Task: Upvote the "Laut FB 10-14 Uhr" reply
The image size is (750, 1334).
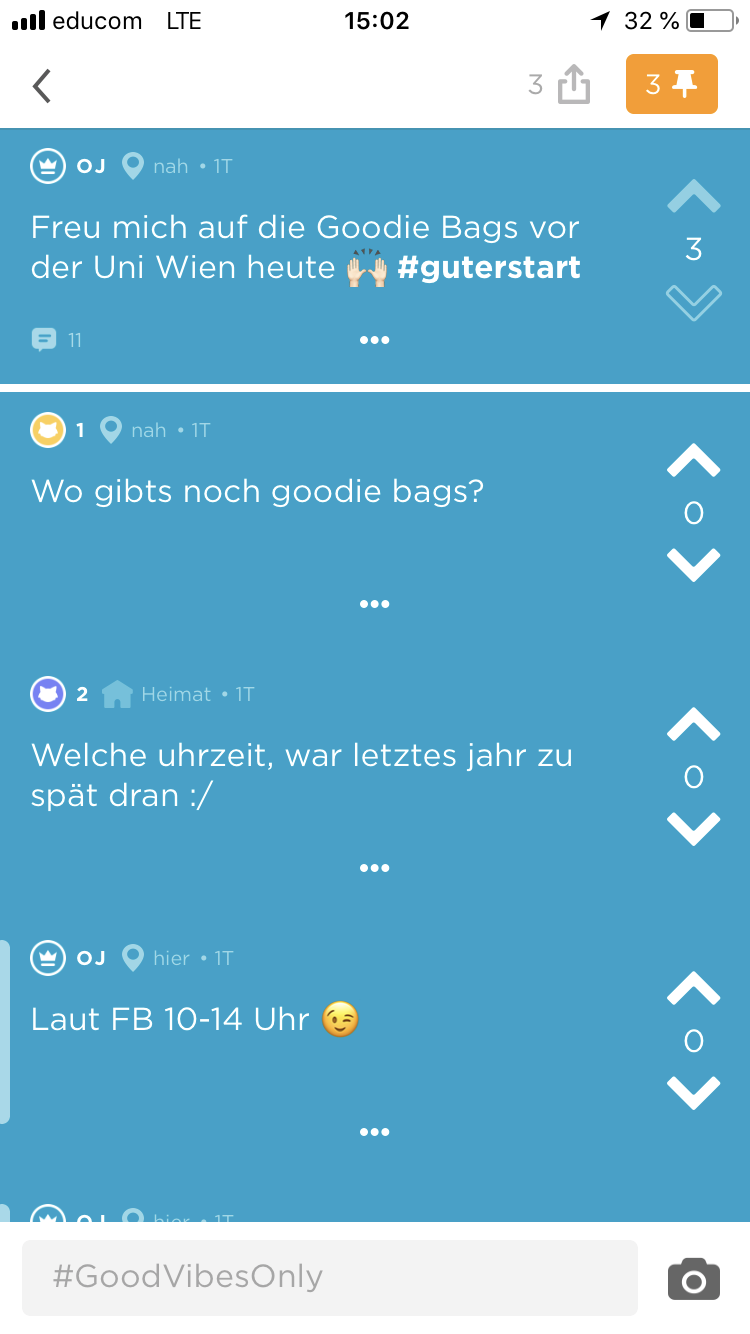Action: click(x=693, y=989)
